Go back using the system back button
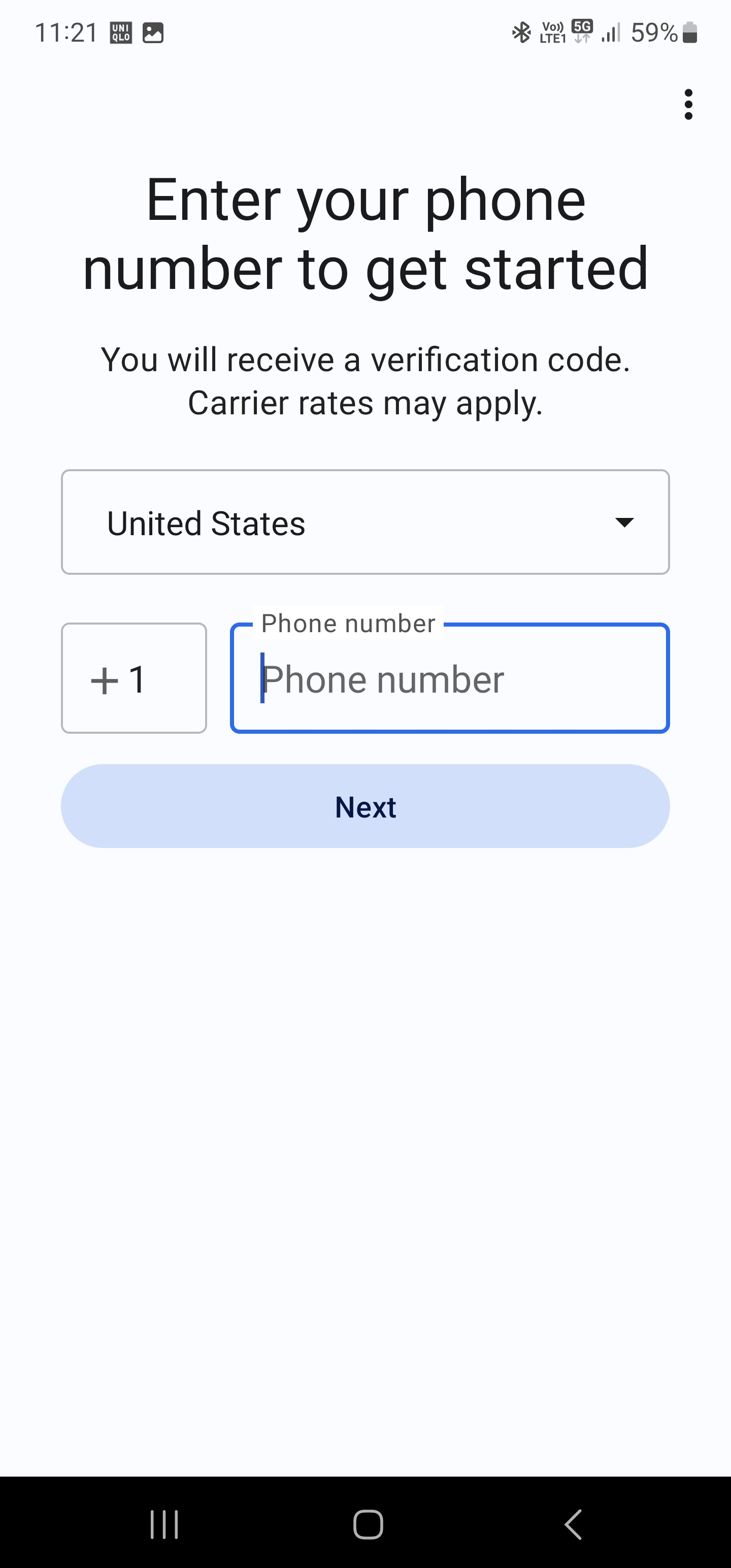This screenshot has height=1568, width=731. tap(572, 1524)
